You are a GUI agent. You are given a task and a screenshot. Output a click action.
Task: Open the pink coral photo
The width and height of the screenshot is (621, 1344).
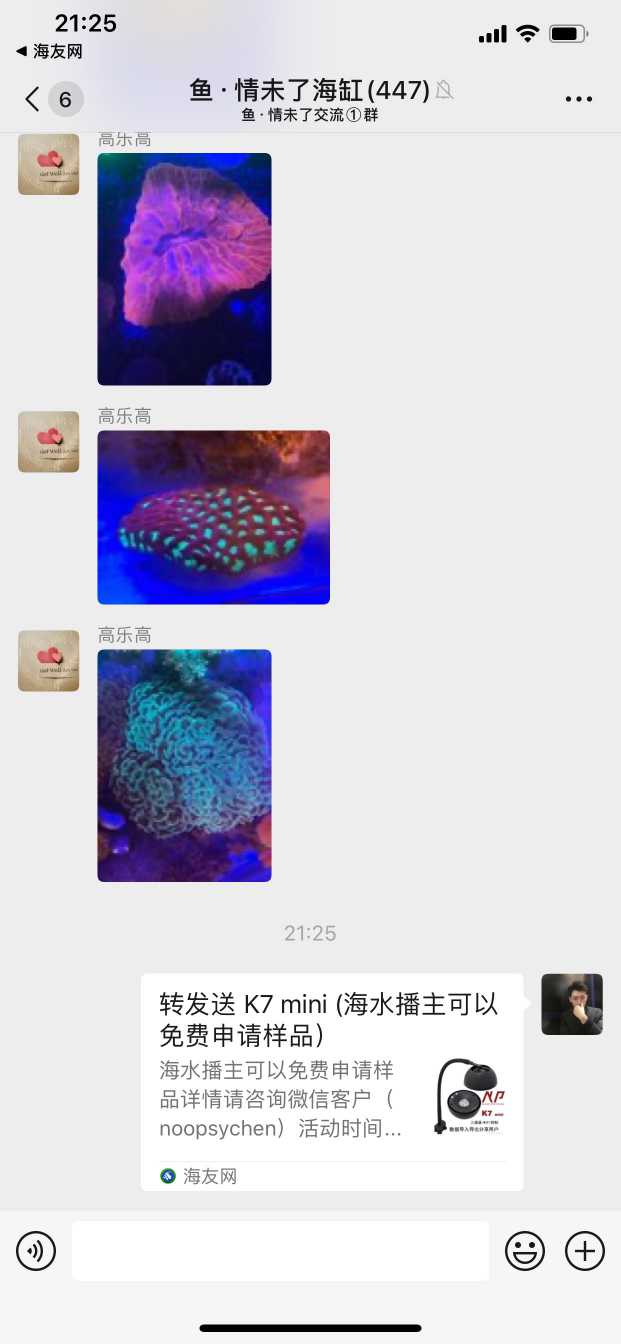point(184,269)
